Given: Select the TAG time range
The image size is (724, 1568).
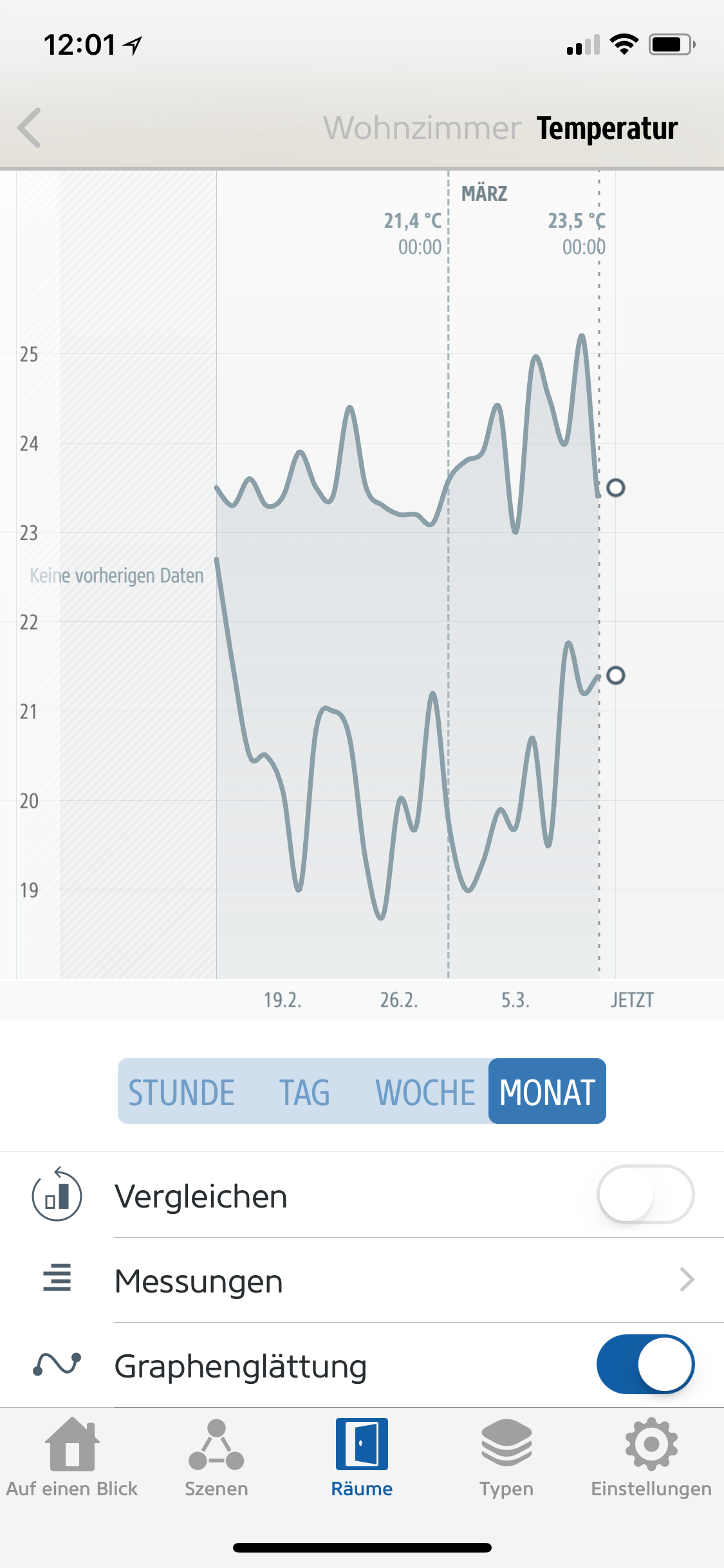Looking at the screenshot, I should [304, 1092].
